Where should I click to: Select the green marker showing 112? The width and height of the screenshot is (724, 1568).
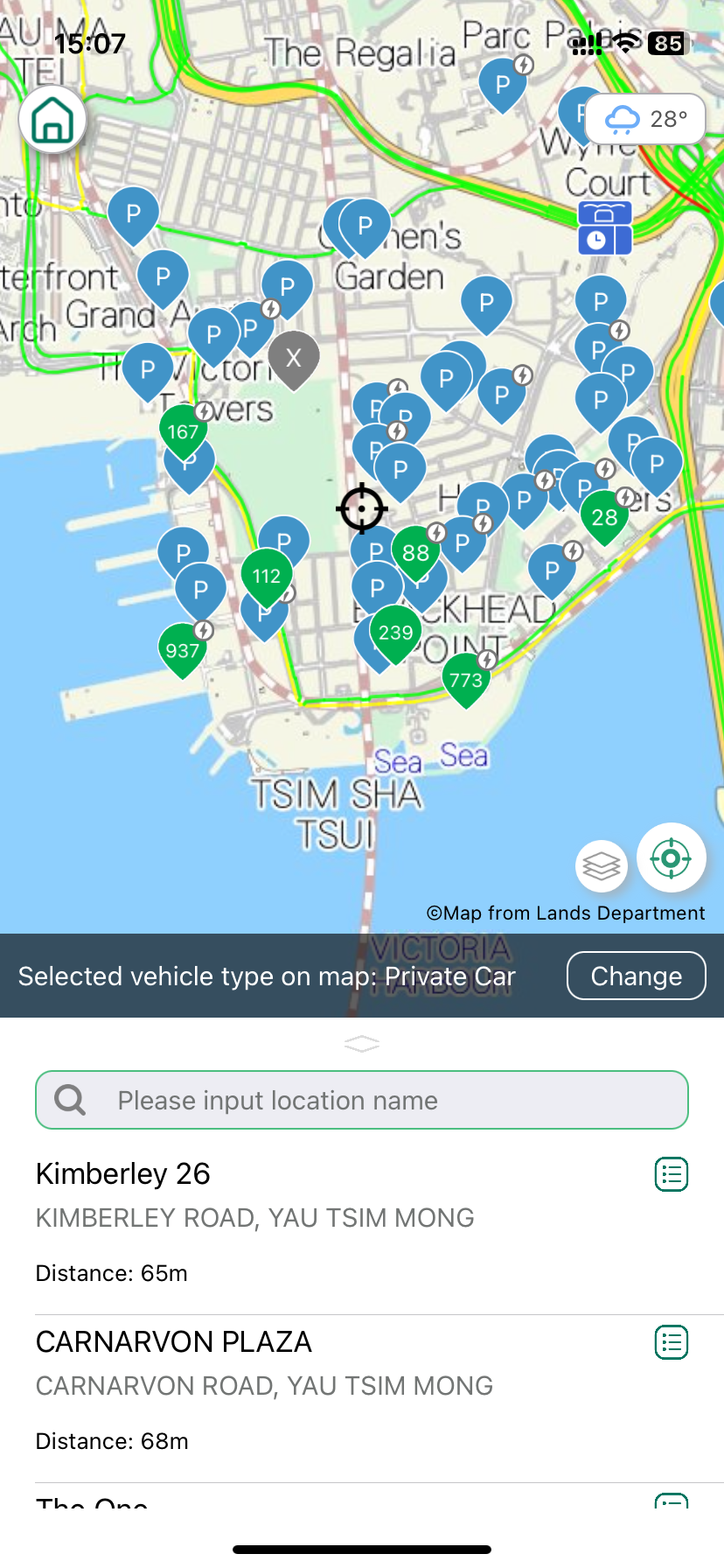(x=267, y=576)
